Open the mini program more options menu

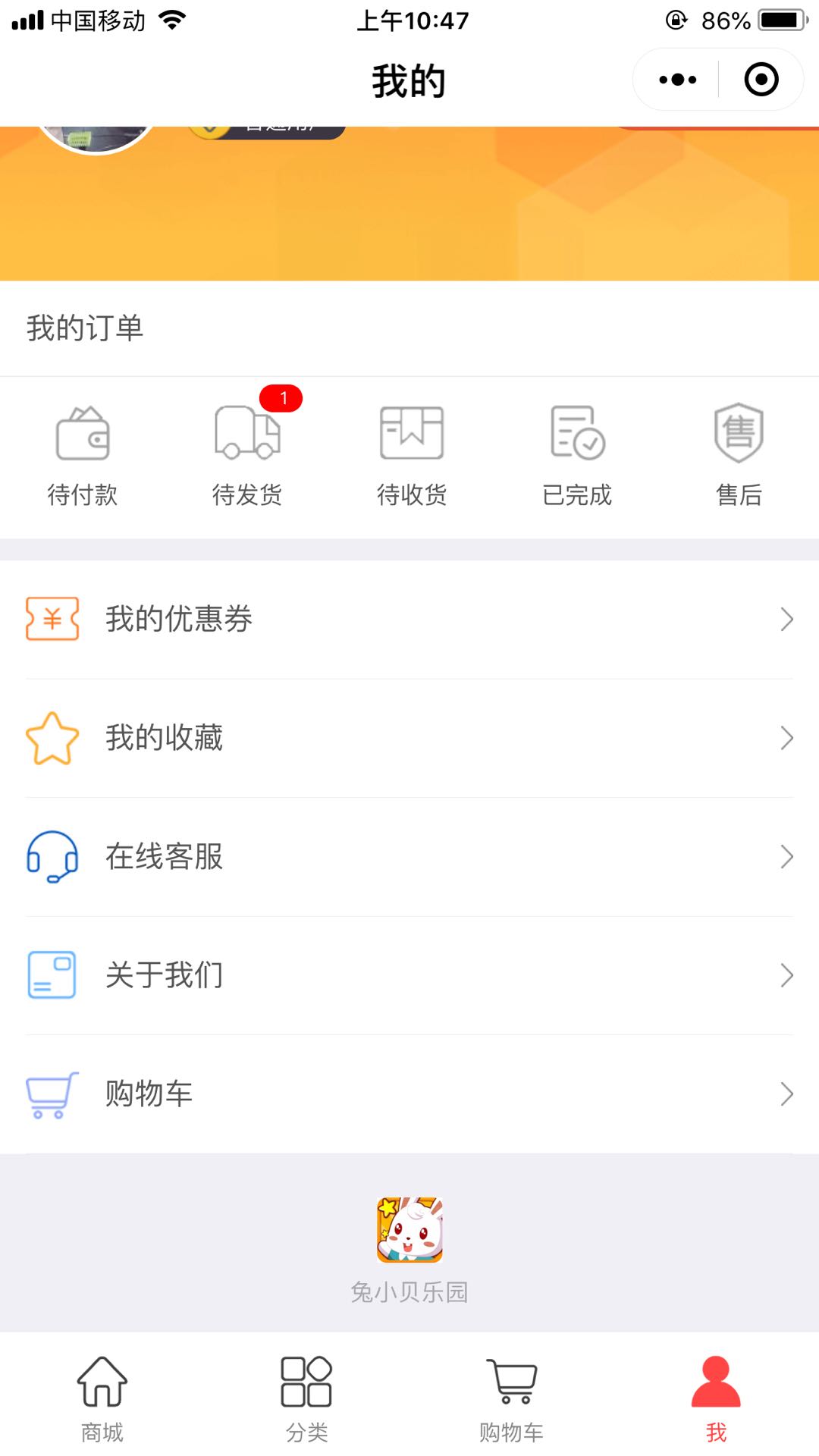pos(677,80)
